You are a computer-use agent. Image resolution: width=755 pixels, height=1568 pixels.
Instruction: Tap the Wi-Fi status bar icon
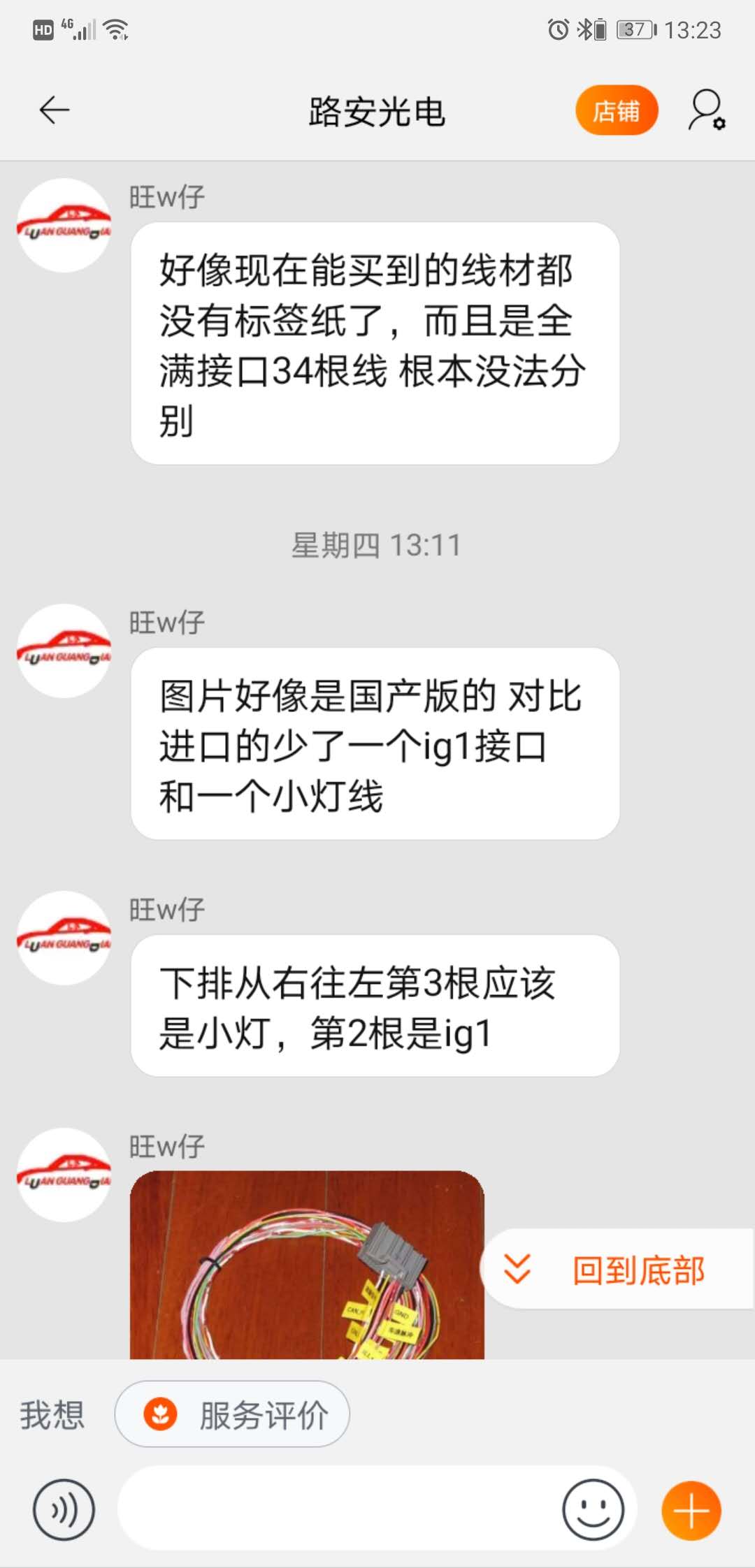(116, 29)
